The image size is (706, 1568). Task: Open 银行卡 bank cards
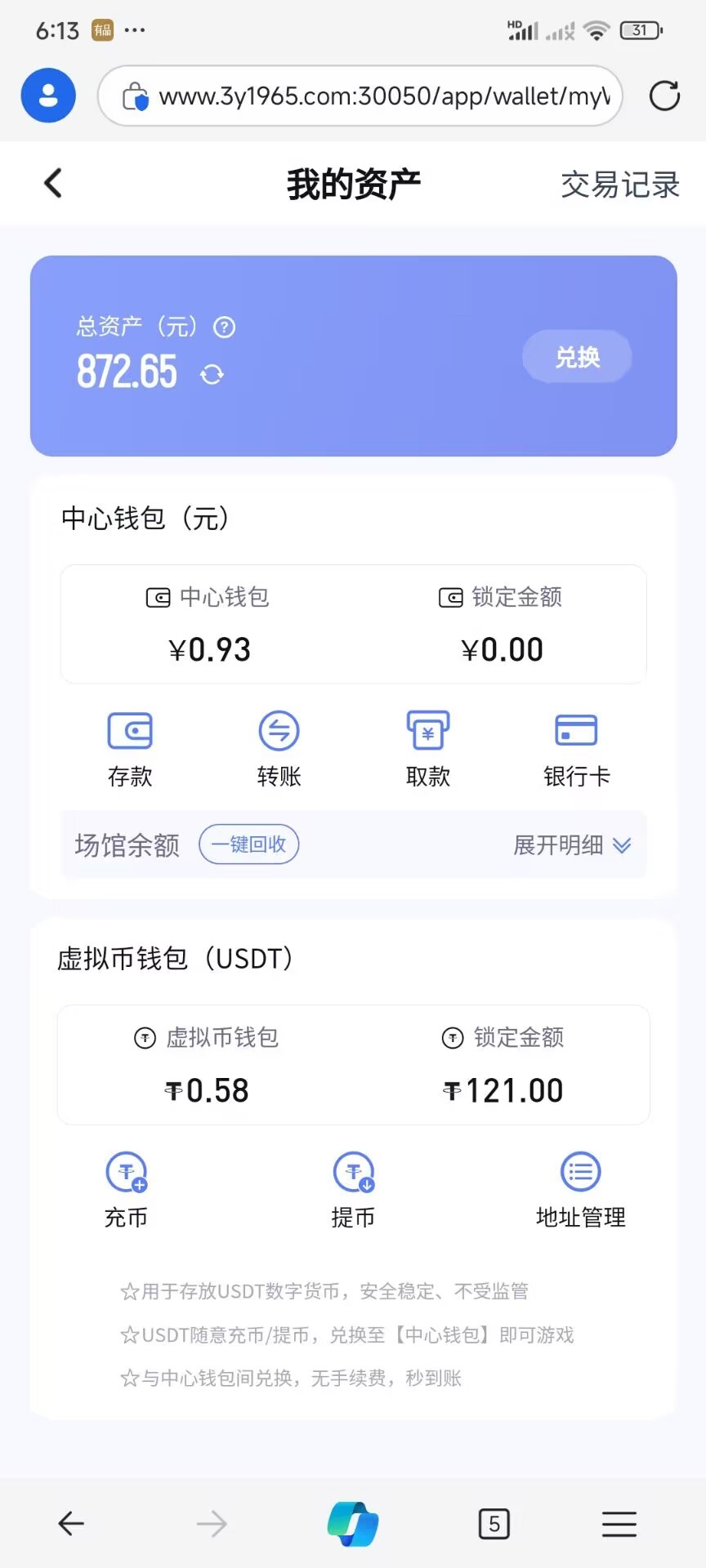(576, 748)
